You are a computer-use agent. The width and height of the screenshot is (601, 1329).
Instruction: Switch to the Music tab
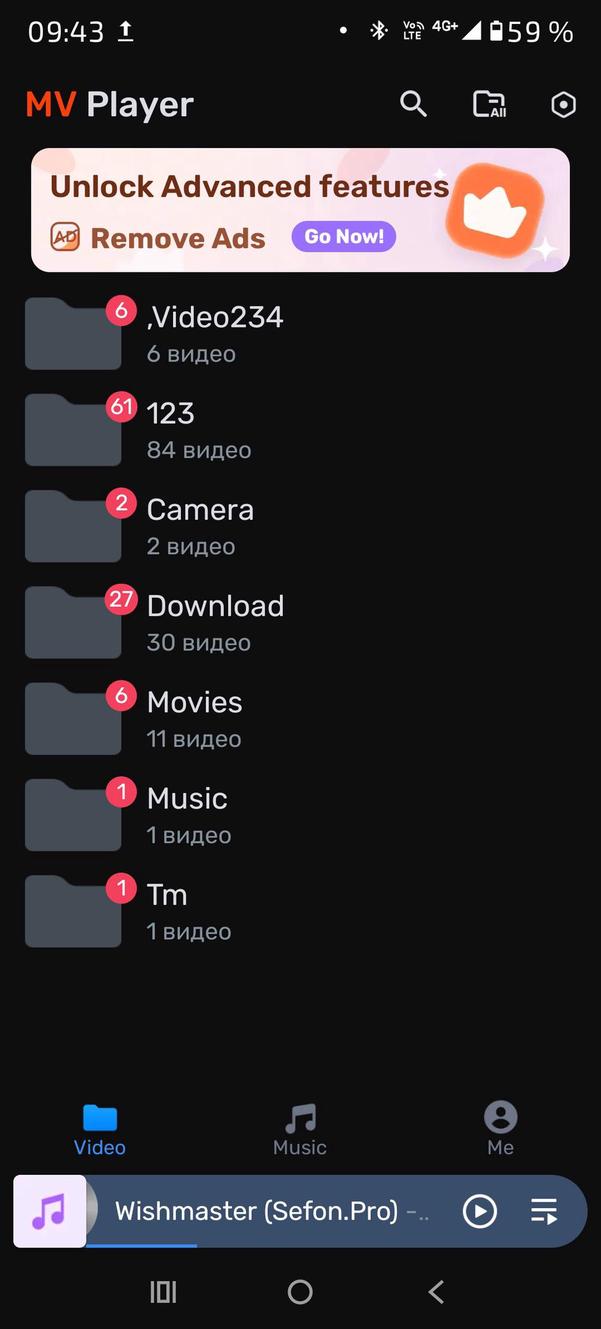click(x=300, y=1130)
